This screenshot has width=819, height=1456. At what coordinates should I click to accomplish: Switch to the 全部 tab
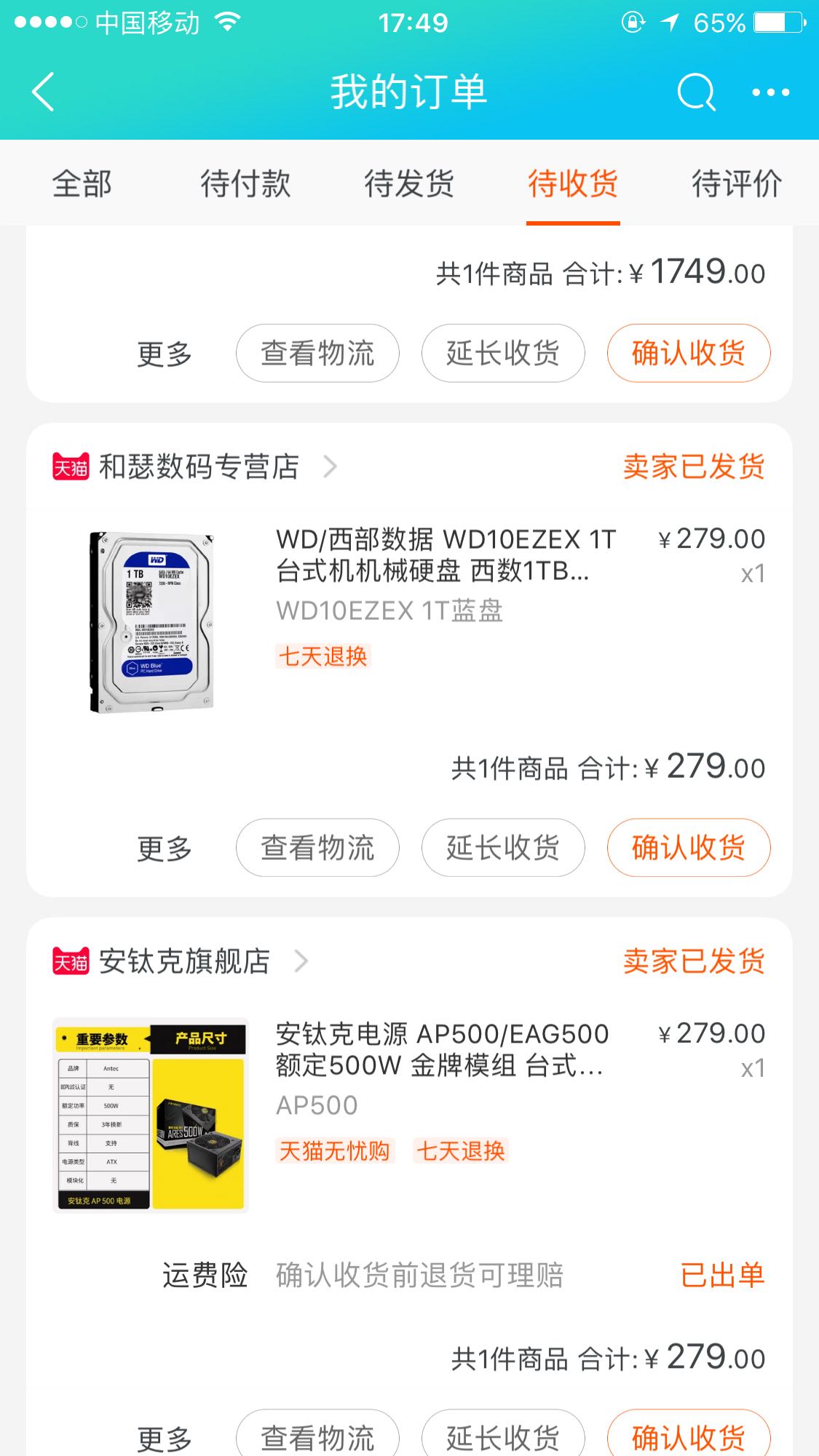82,183
